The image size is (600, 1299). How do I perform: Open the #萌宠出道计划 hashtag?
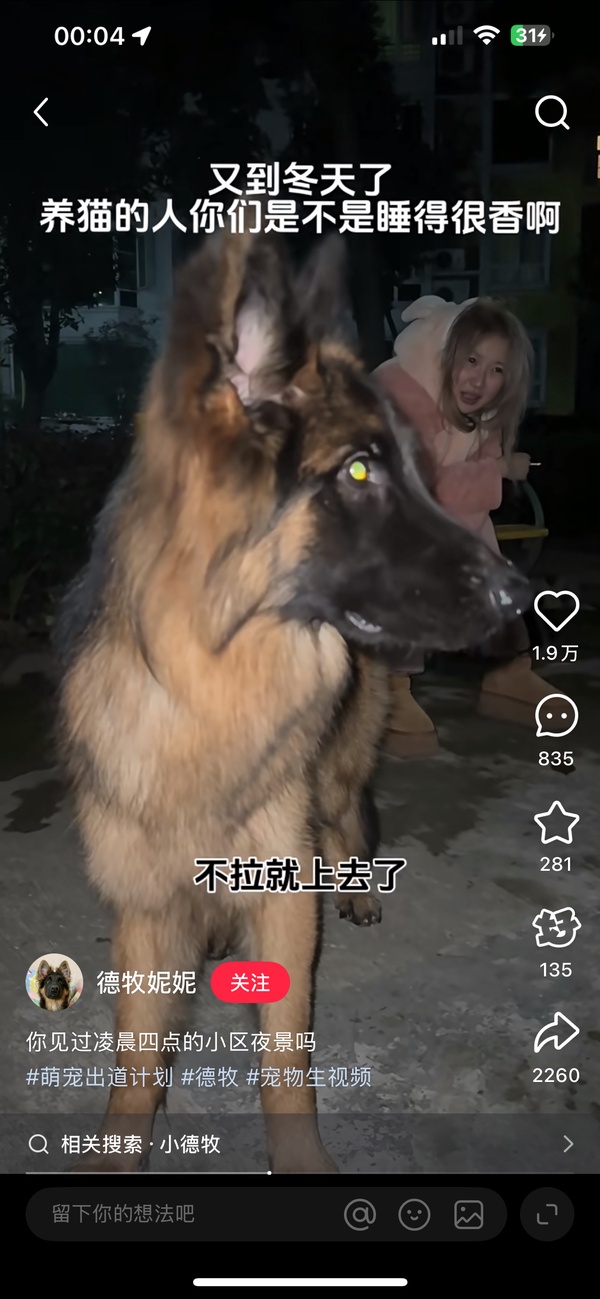click(x=99, y=1077)
